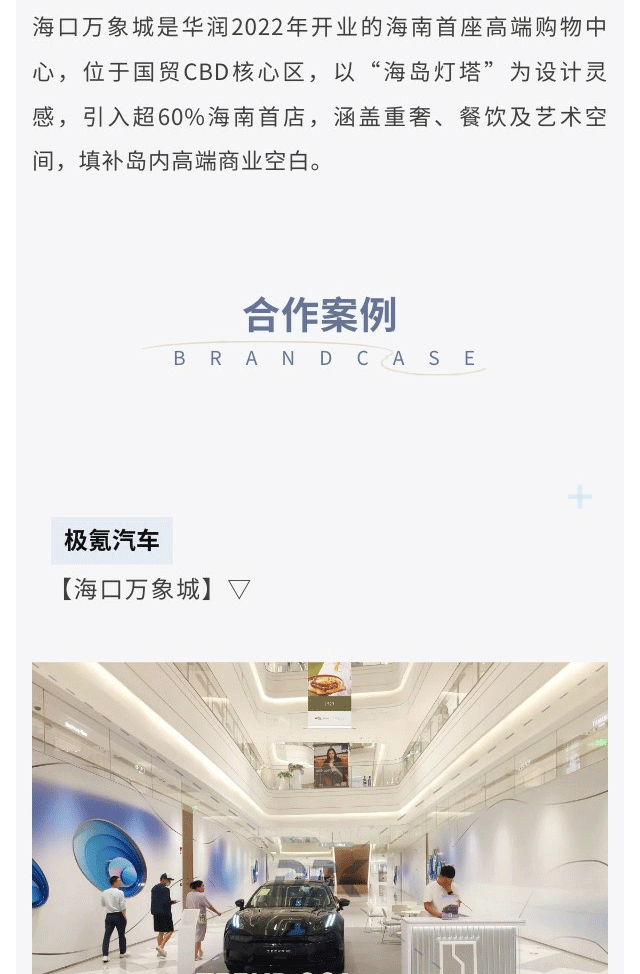Image resolution: width=640 pixels, height=974 pixels.
Task: Open the Zeekr showroom photo at Haikou Mixc
Action: (x=320, y=817)
